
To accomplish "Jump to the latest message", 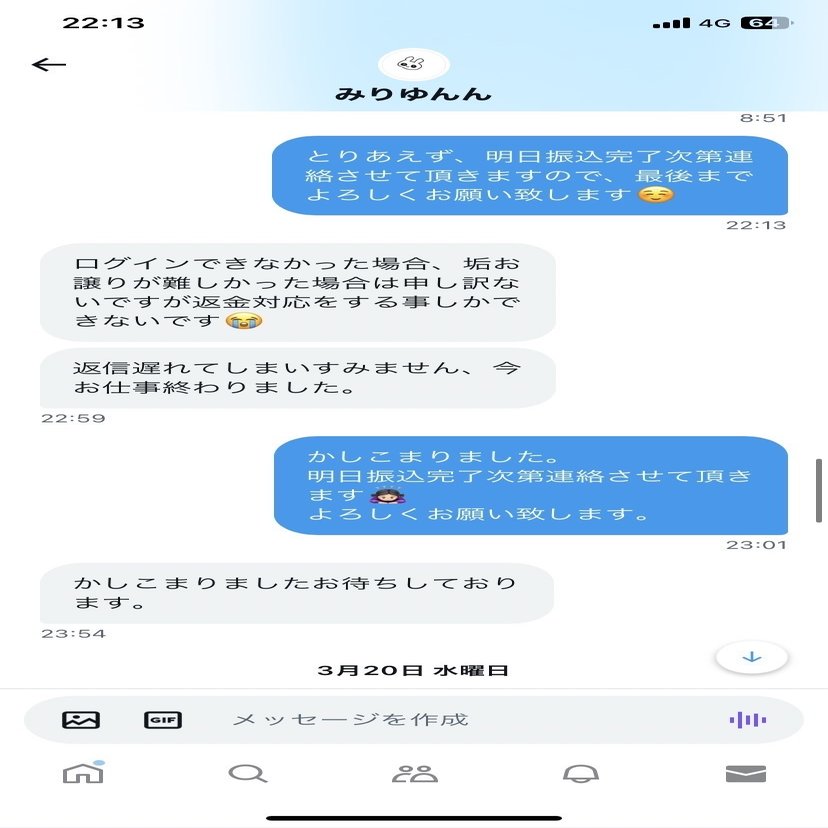I will (752, 657).
